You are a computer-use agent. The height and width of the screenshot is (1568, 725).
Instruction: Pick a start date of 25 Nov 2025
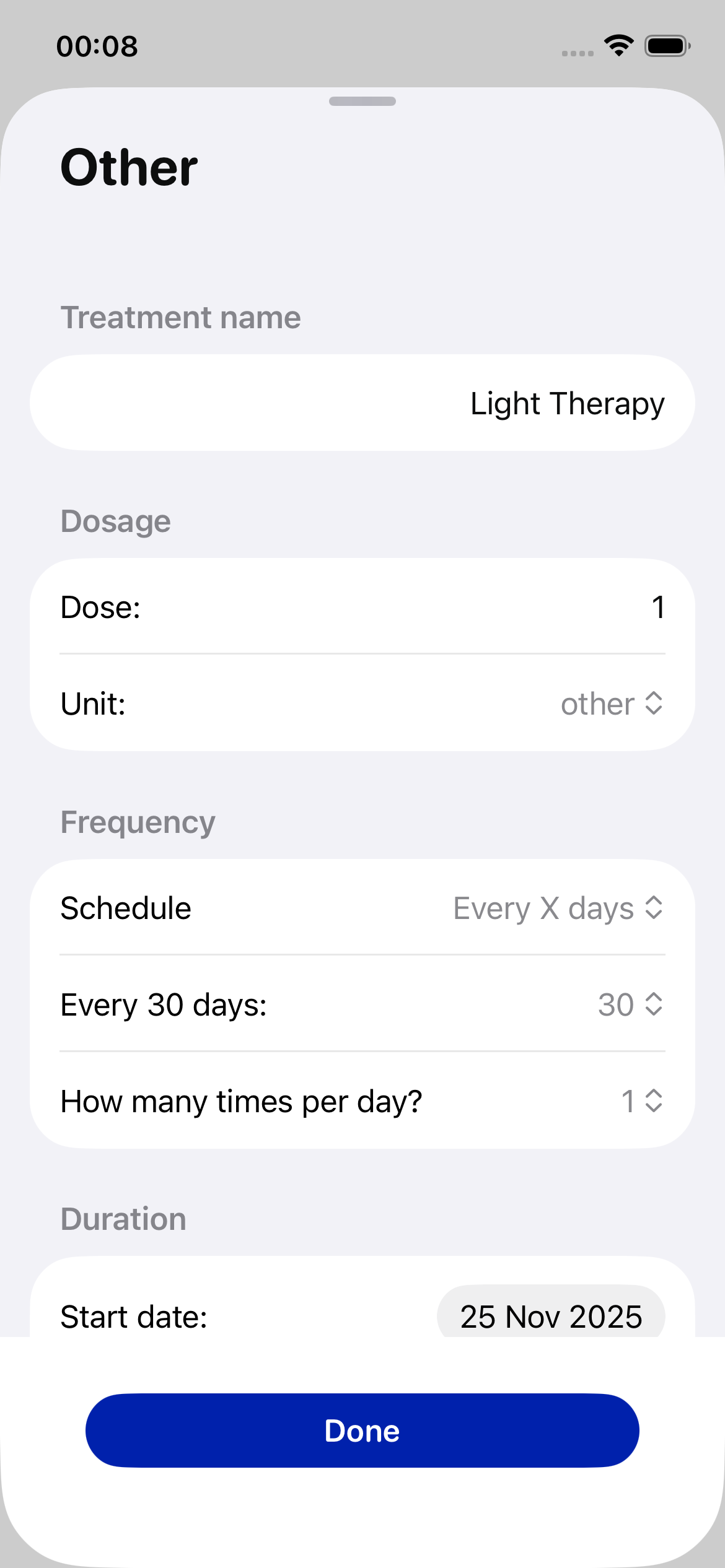(550, 1315)
